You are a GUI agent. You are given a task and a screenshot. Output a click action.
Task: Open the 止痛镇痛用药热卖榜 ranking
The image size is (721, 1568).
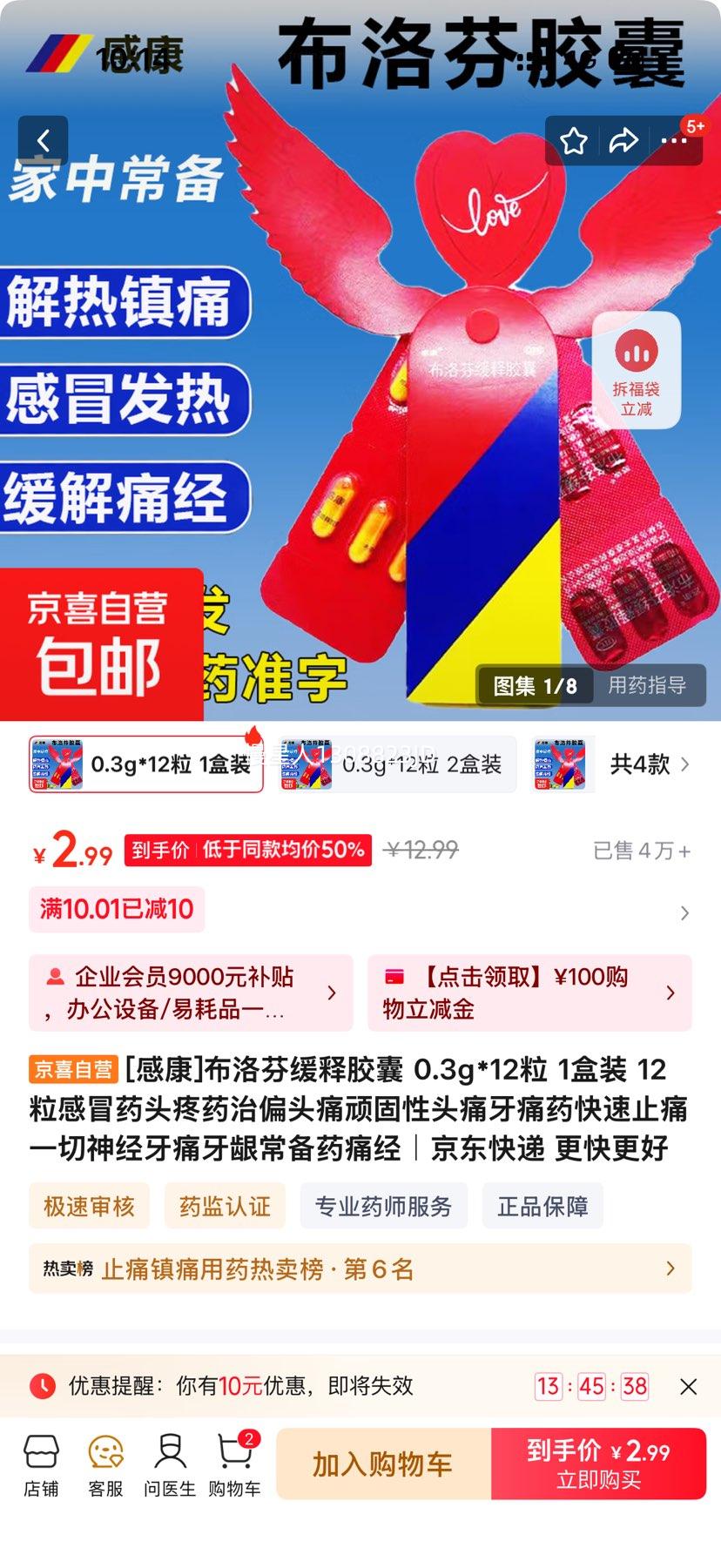tap(360, 1269)
